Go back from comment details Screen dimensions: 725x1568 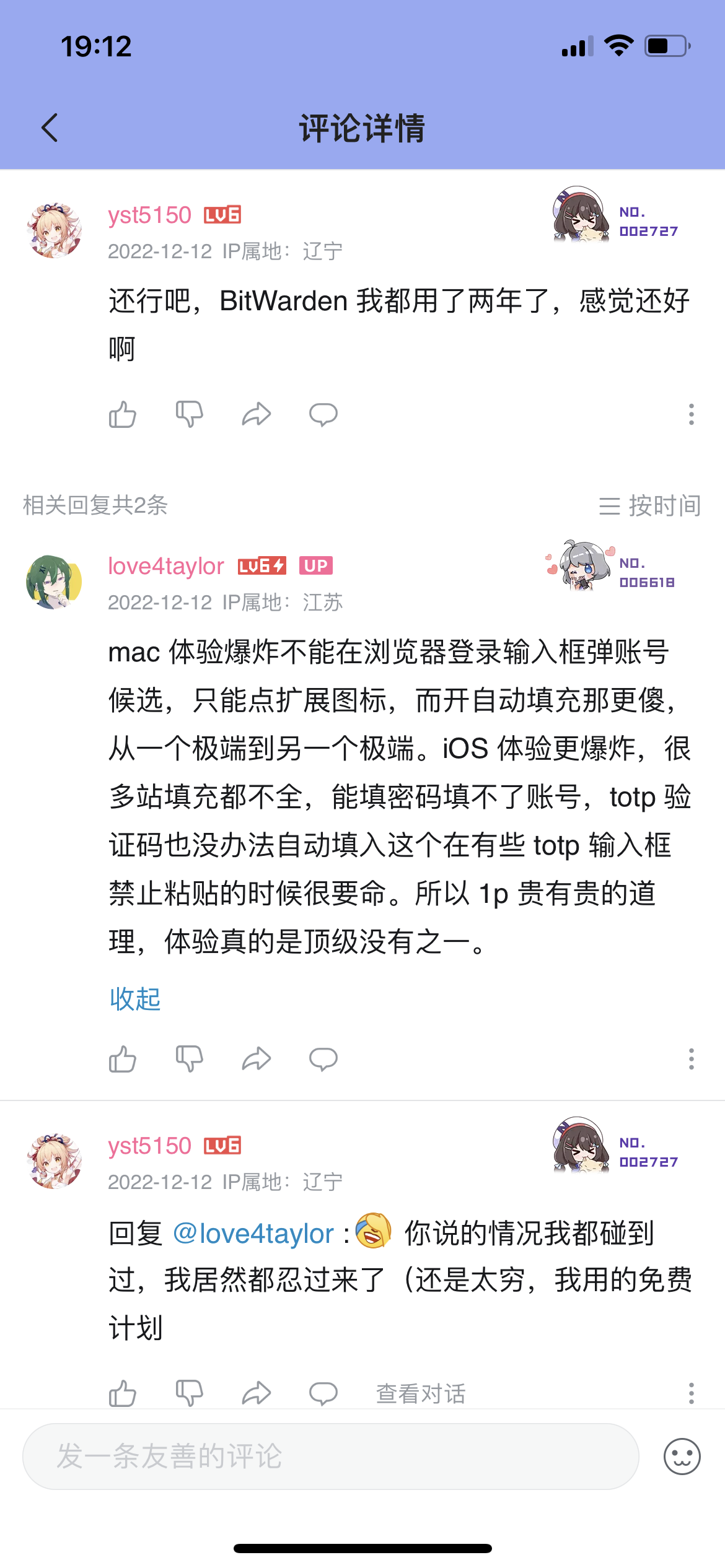[50, 128]
